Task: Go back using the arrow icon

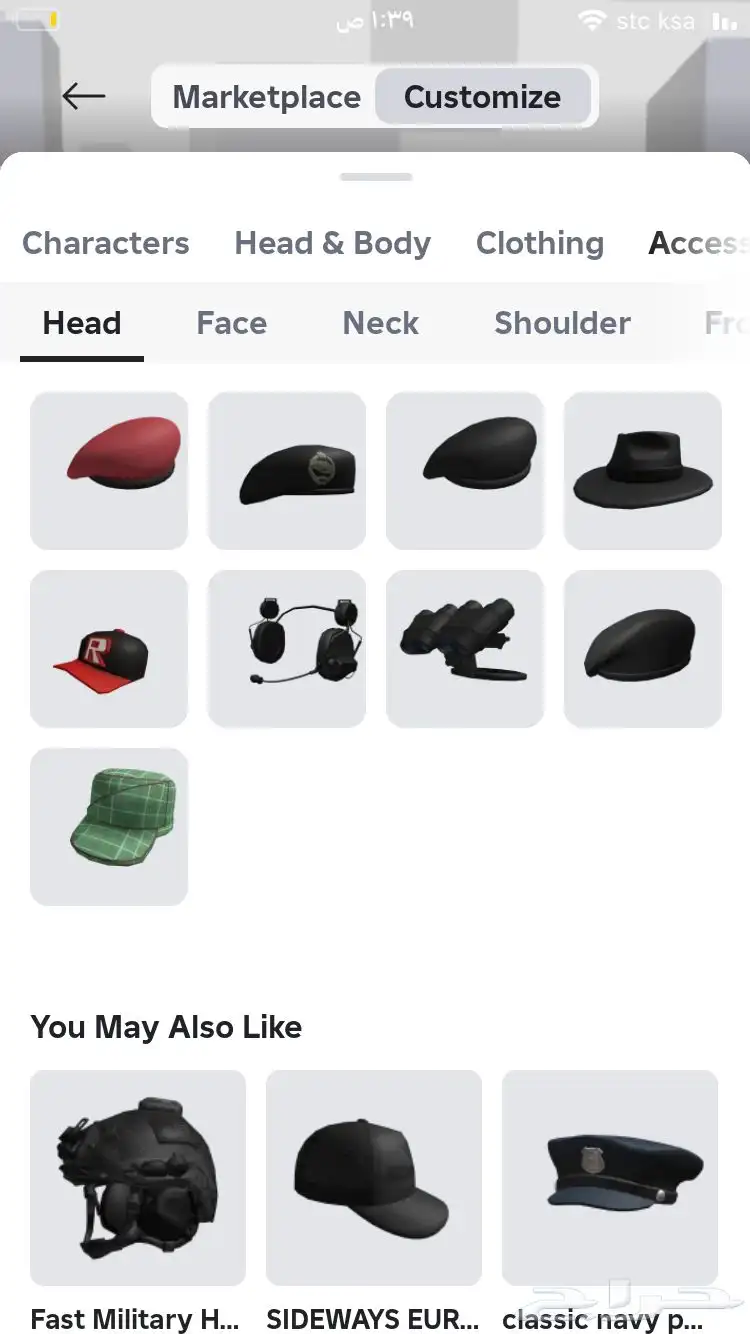Action: tap(84, 96)
